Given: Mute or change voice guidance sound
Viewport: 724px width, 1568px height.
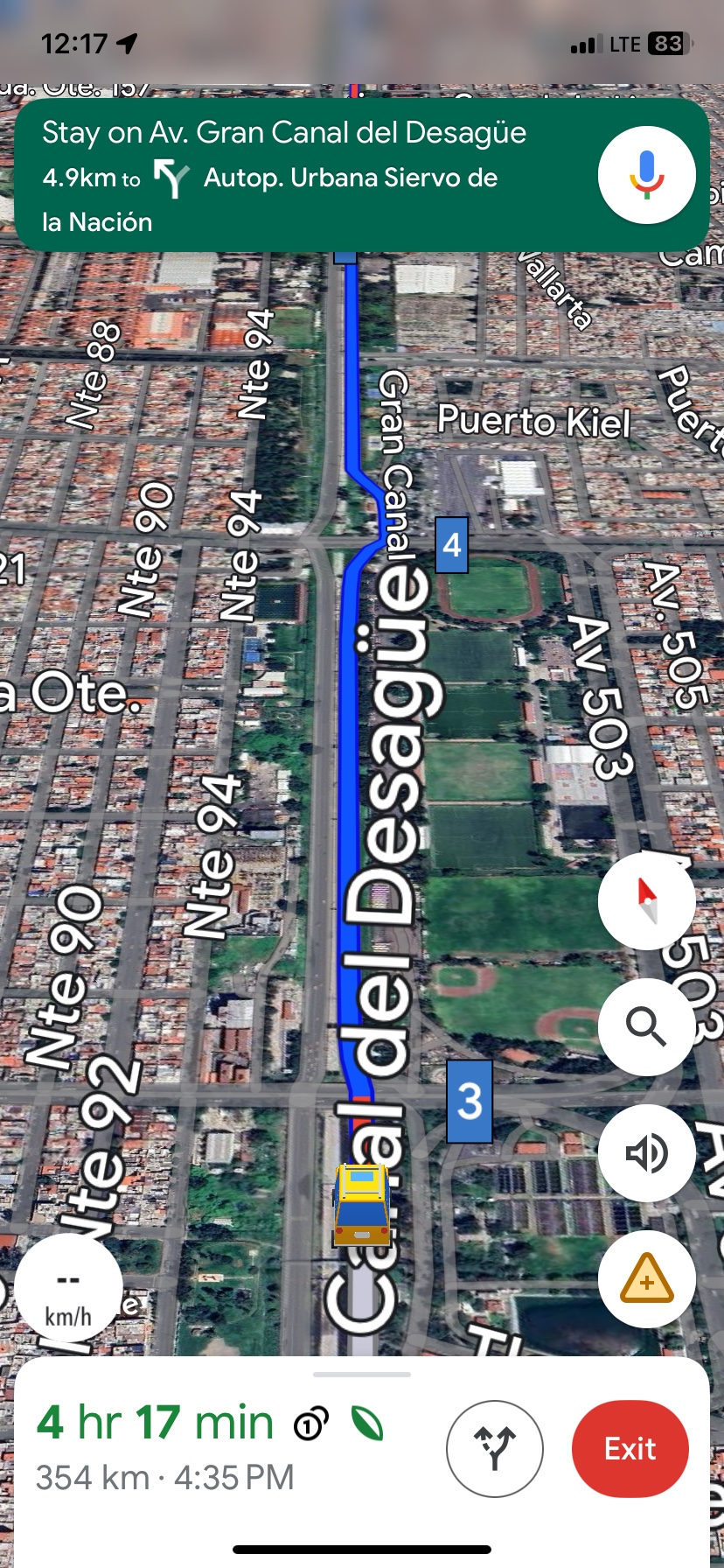Looking at the screenshot, I should click(646, 1153).
